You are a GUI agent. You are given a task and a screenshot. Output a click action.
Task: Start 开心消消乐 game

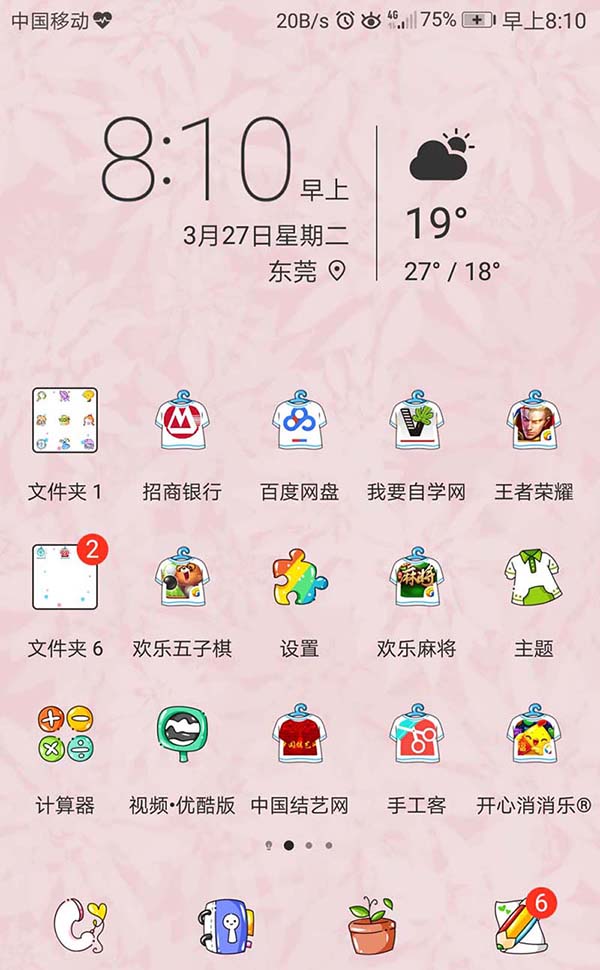point(533,734)
